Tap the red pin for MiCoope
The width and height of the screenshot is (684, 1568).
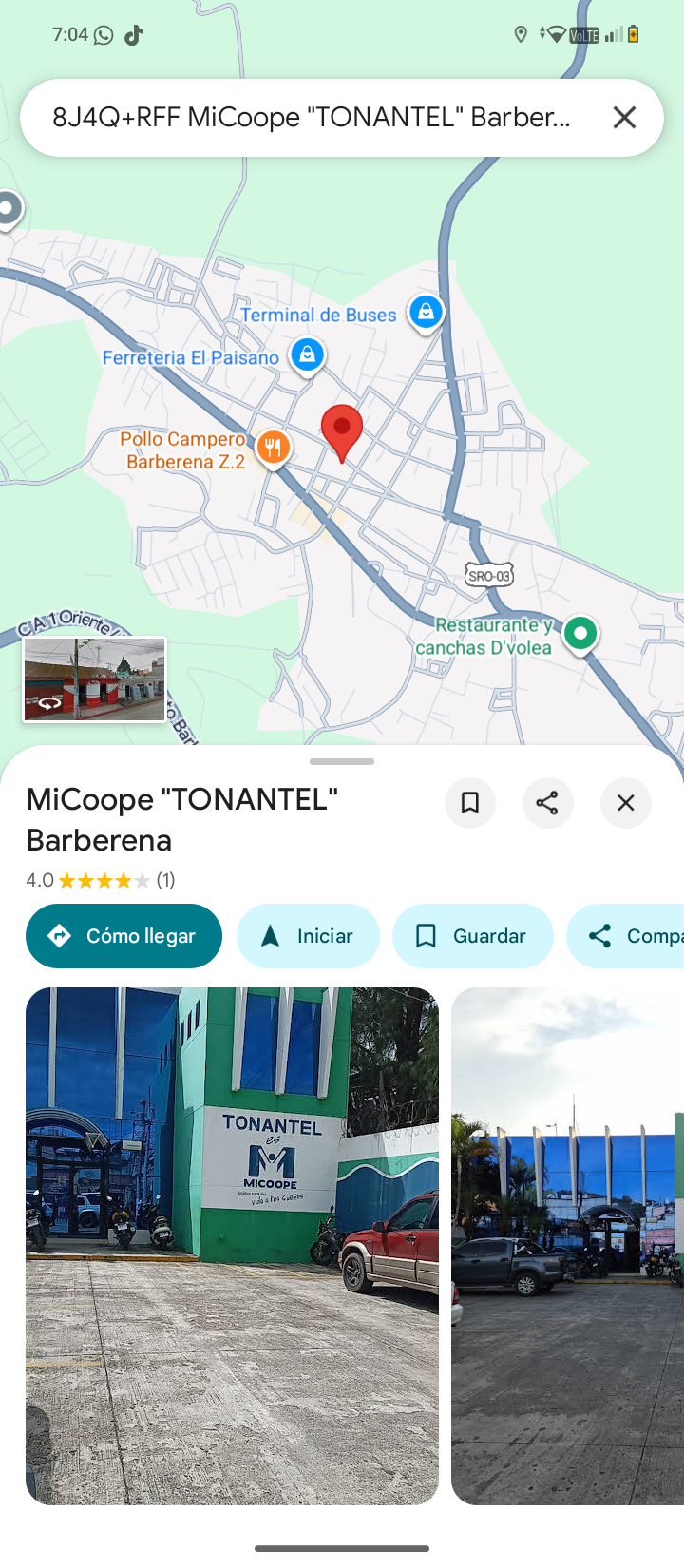[x=342, y=430]
